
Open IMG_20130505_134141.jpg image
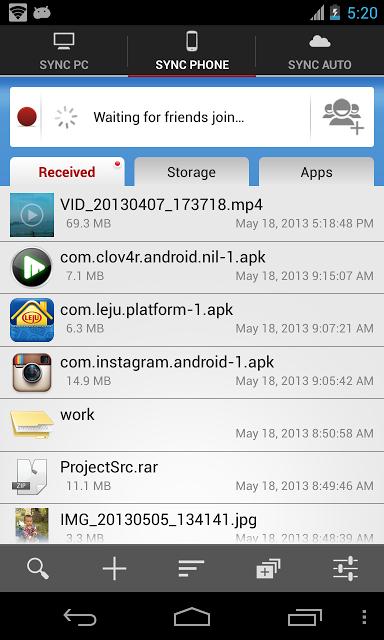click(x=192, y=524)
